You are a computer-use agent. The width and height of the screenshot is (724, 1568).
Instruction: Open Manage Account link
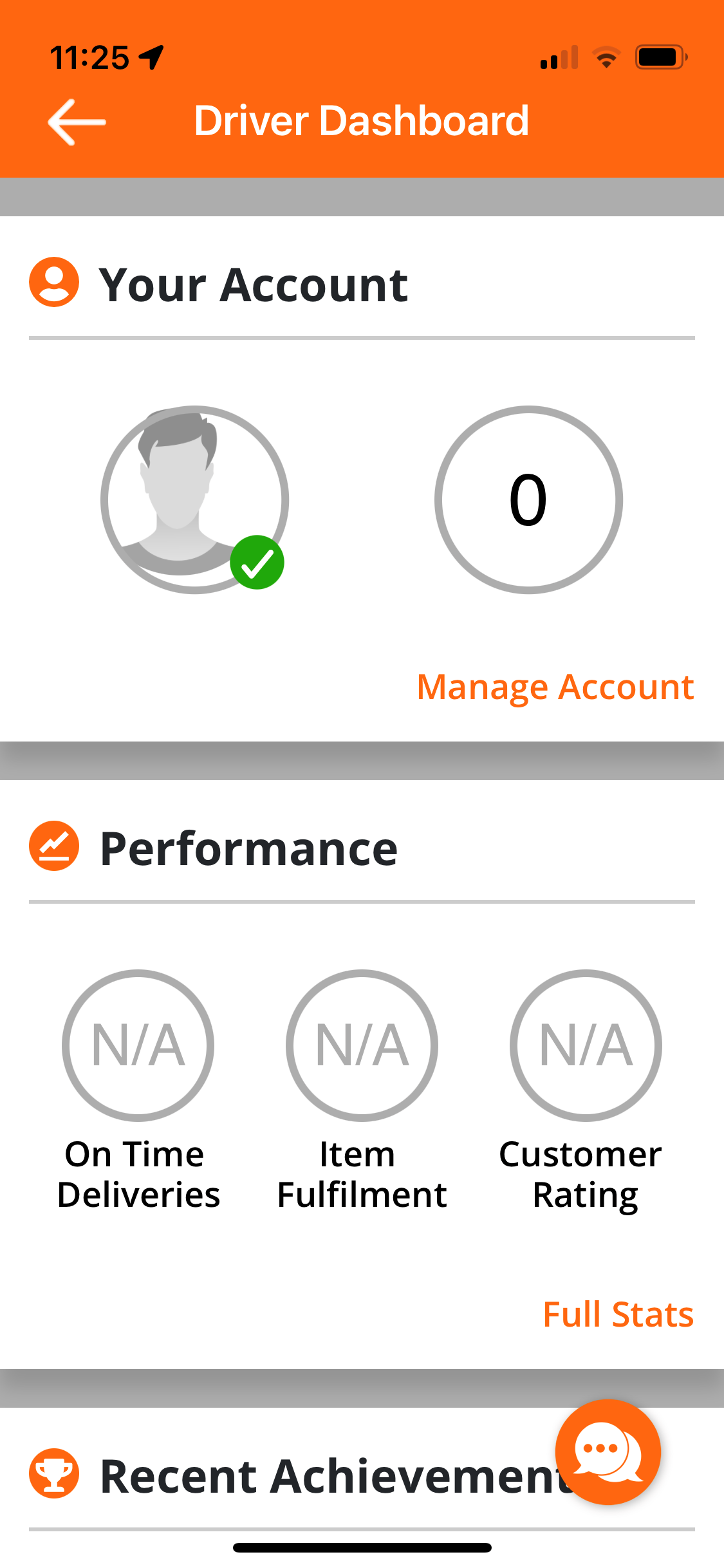[x=555, y=687]
